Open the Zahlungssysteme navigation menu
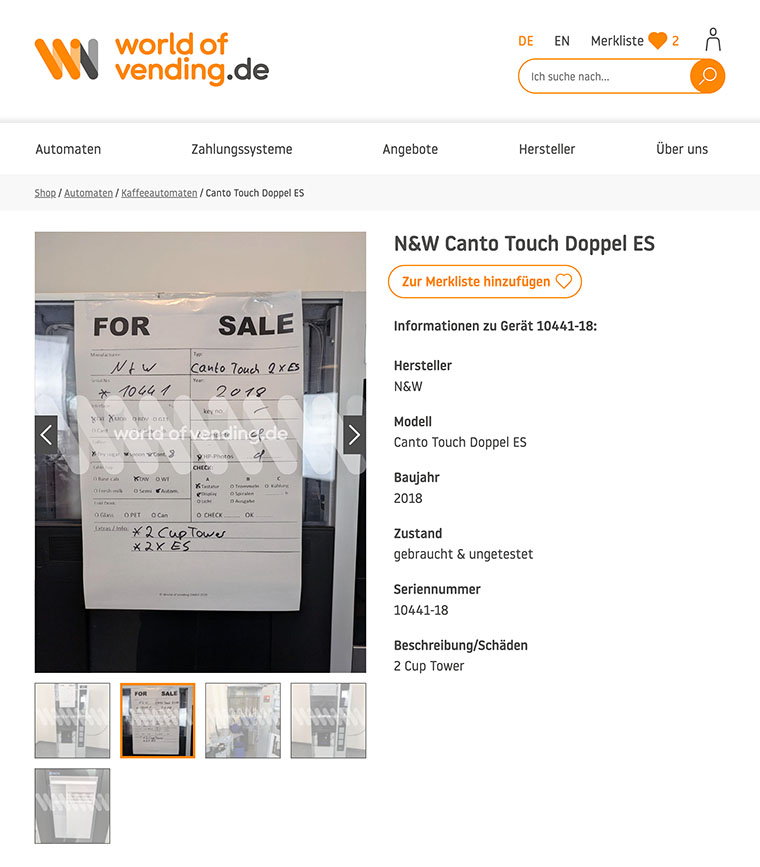The height and width of the screenshot is (867, 760). (241, 148)
